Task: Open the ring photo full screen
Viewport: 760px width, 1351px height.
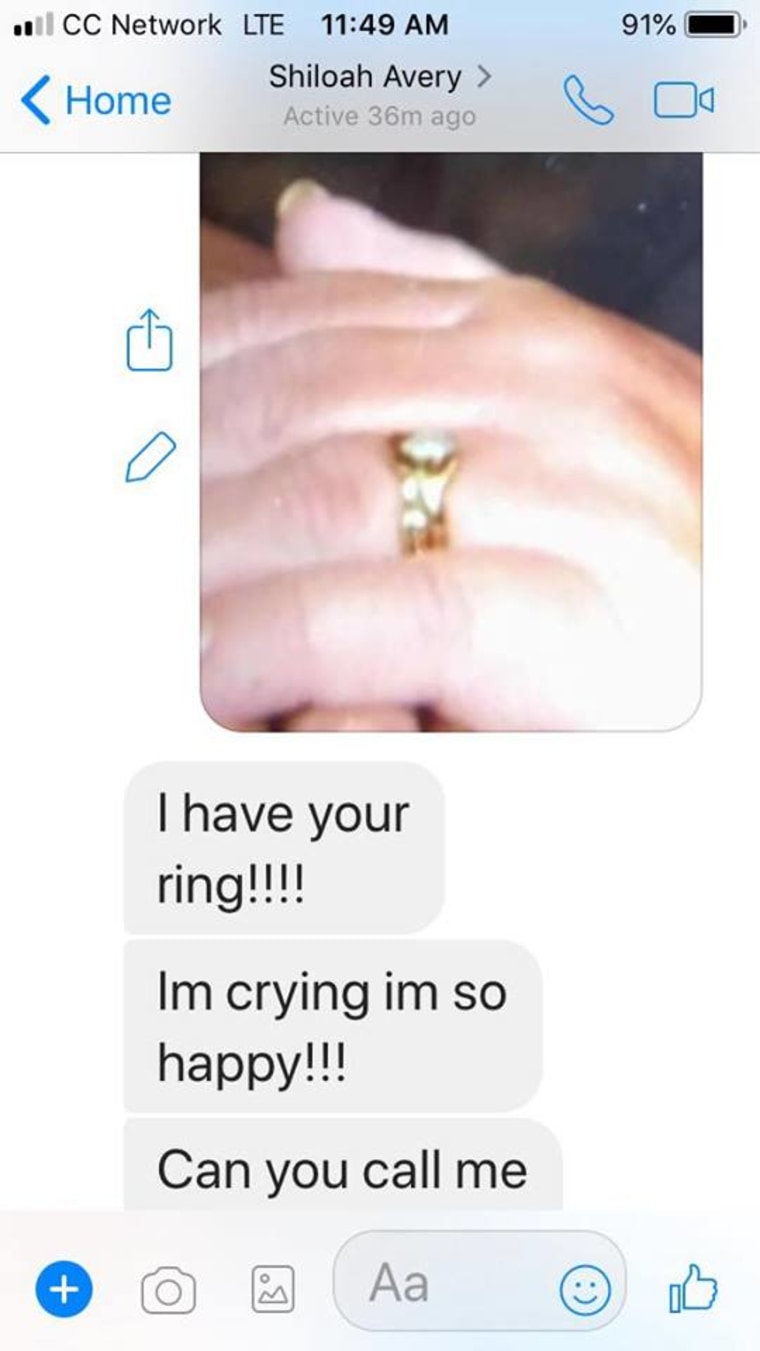Action: pyautogui.click(x=451, y=441)
